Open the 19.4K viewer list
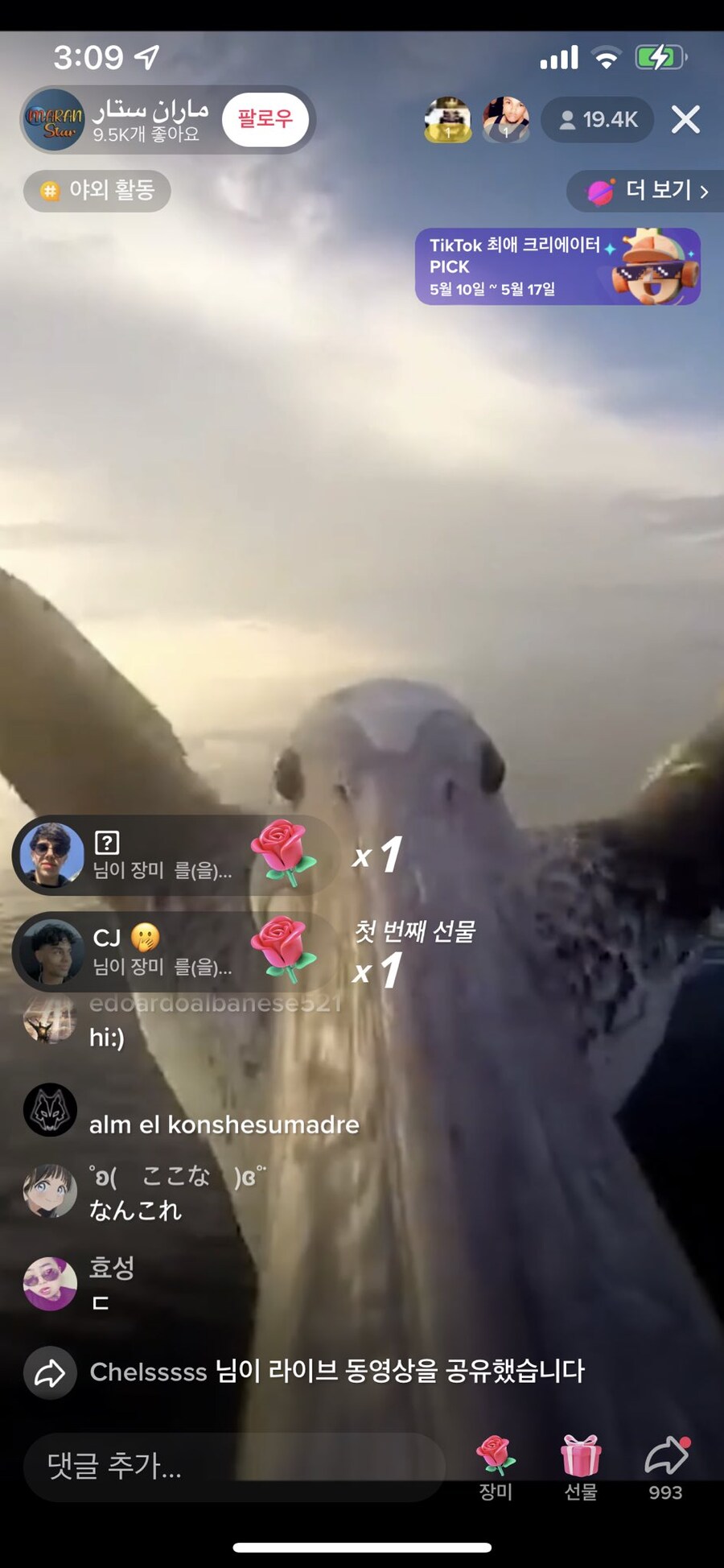This screenshot has width=724, height=1568. point(598,120)
